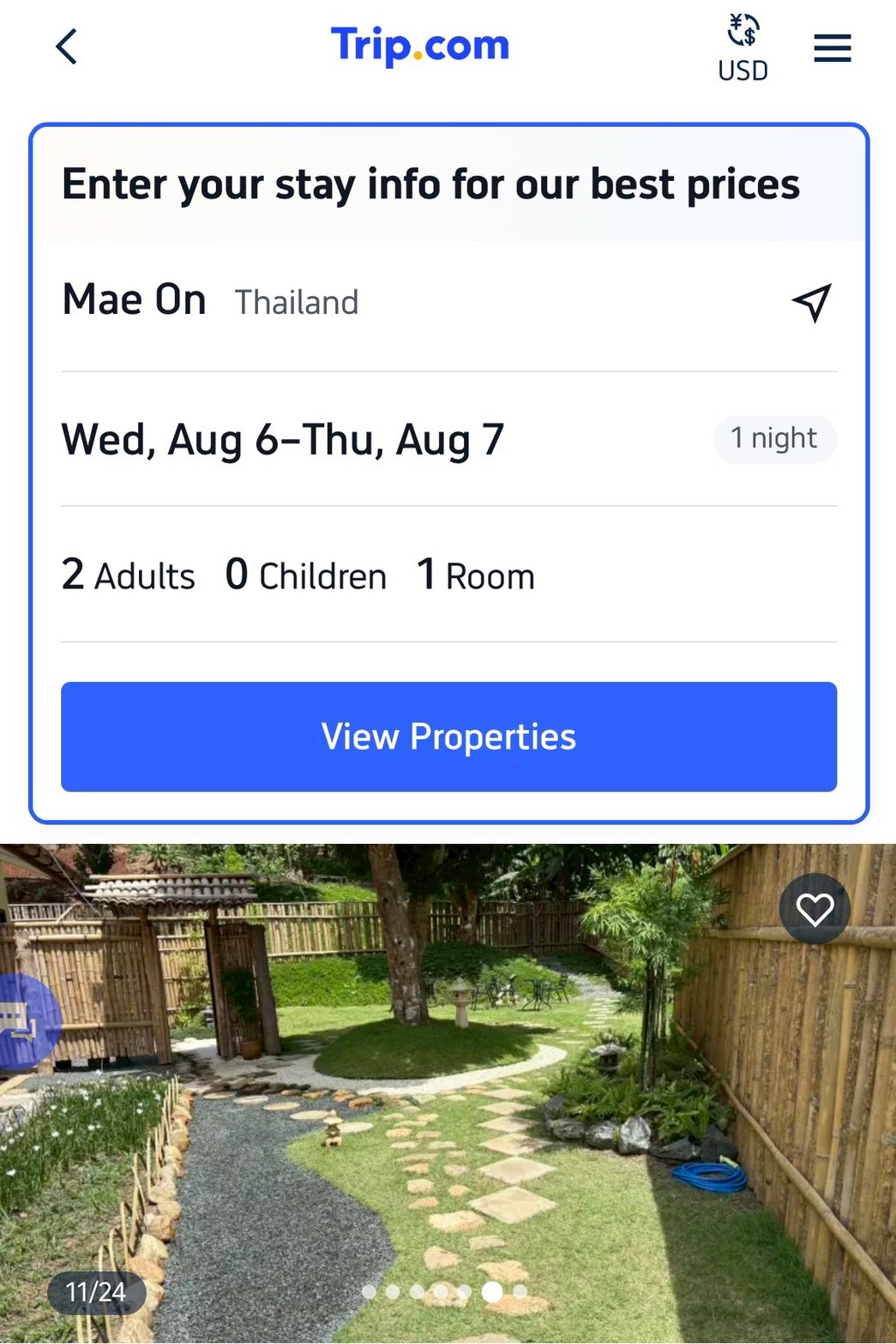
Task: Open the floating chat support button
Action: click(x=24, y=1022)
